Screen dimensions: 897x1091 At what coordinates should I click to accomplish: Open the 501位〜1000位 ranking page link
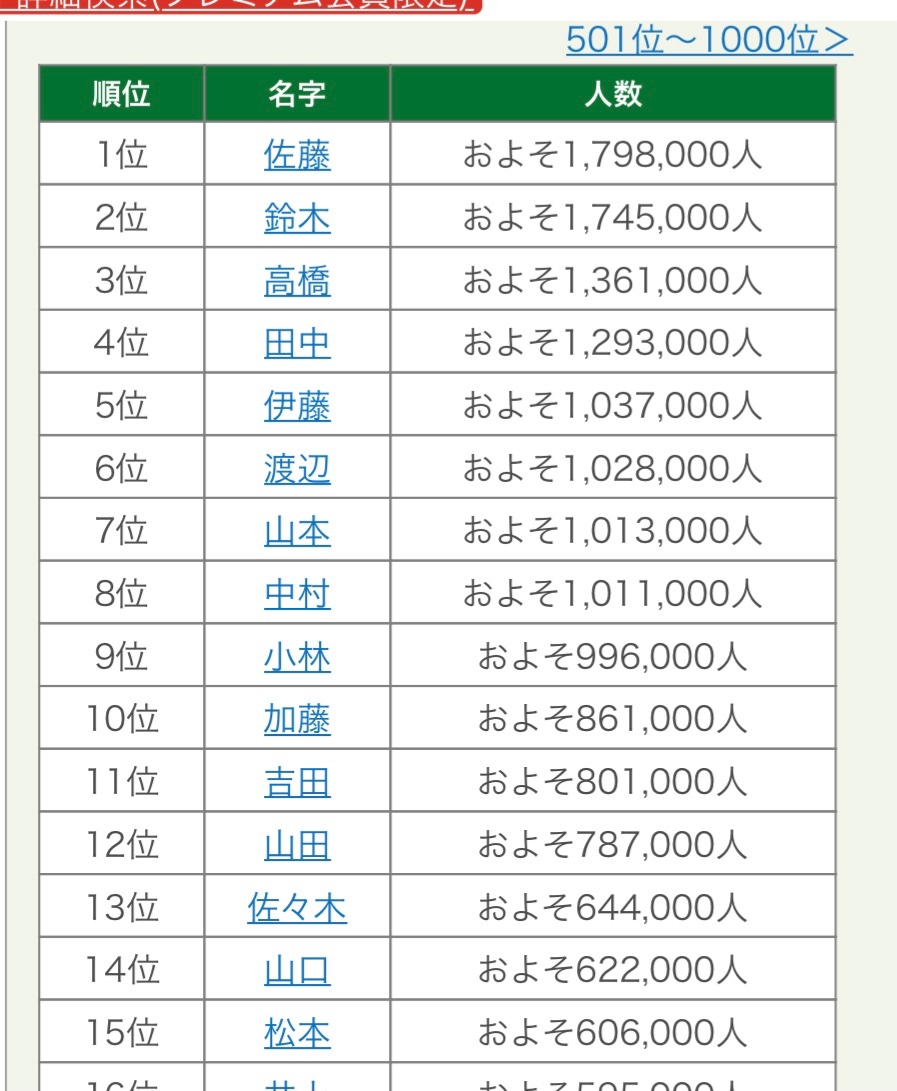coord(709,40)
